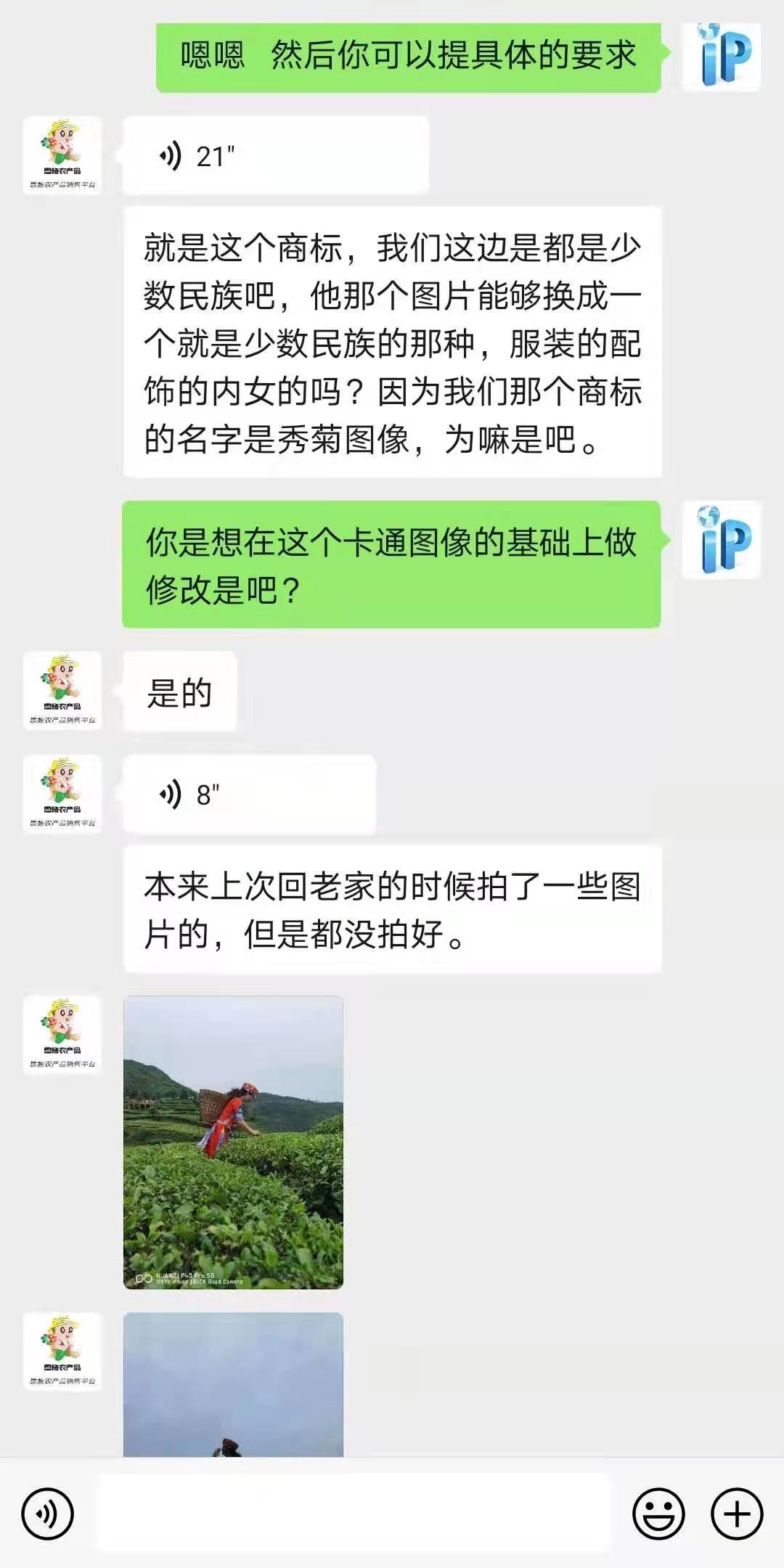784x1568 pixels.
Task: Open own iP avatar beside "嗯嗯" message
Action: [721, 57]
